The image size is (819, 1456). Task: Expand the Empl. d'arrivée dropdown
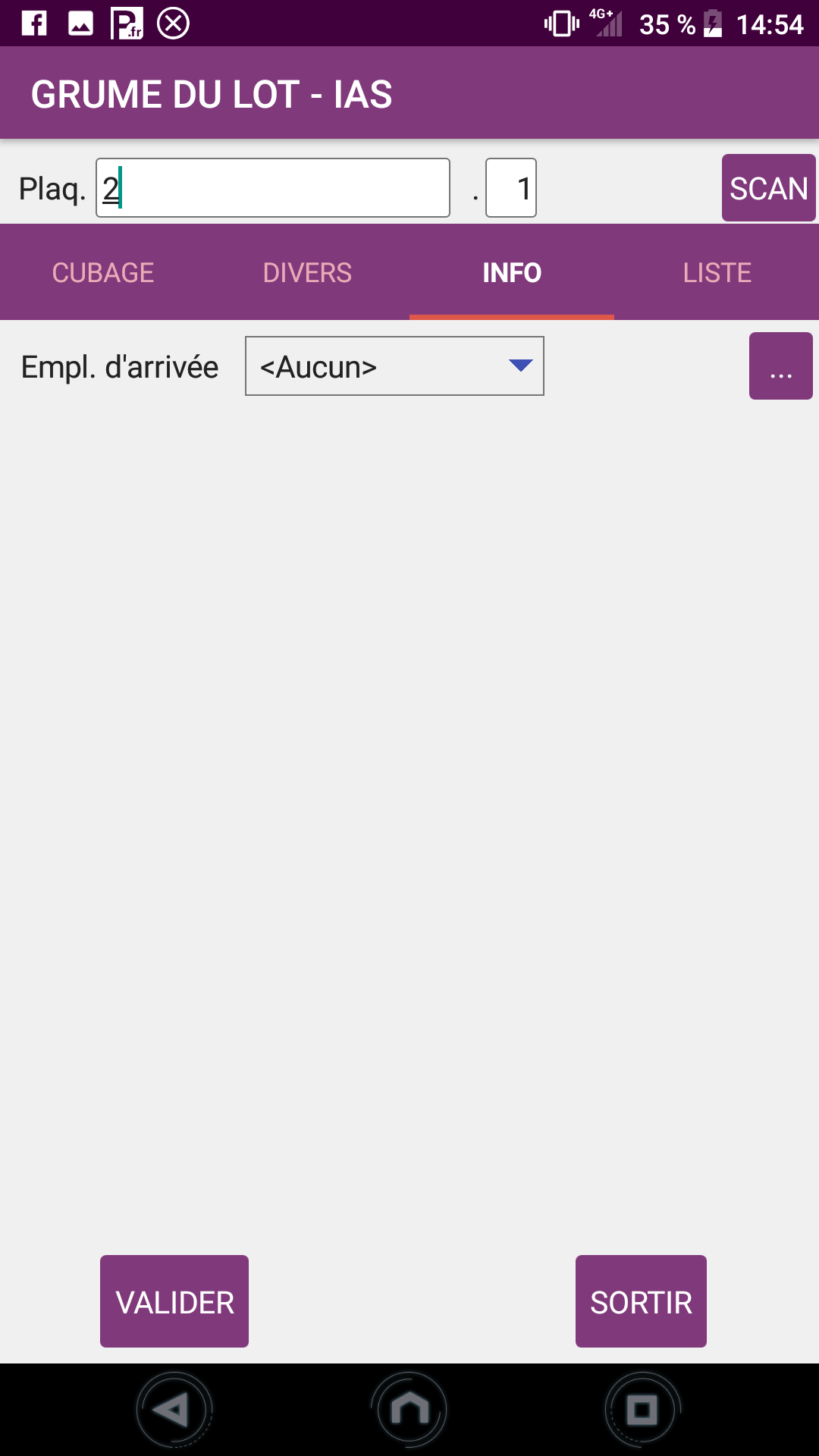click(394, 366)
